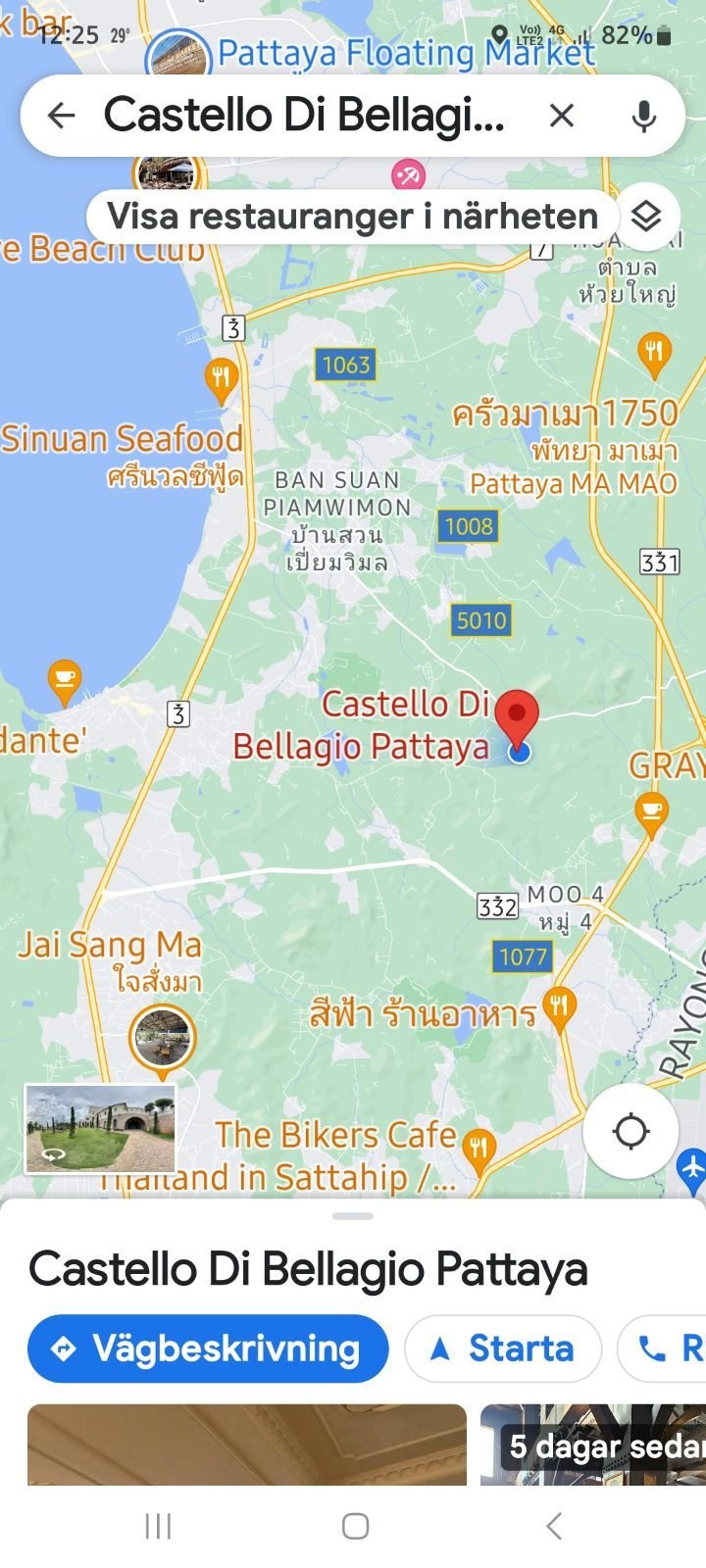Start voice search with the microphone
This screenshot has width=706, height=1568.
(643, 116)
